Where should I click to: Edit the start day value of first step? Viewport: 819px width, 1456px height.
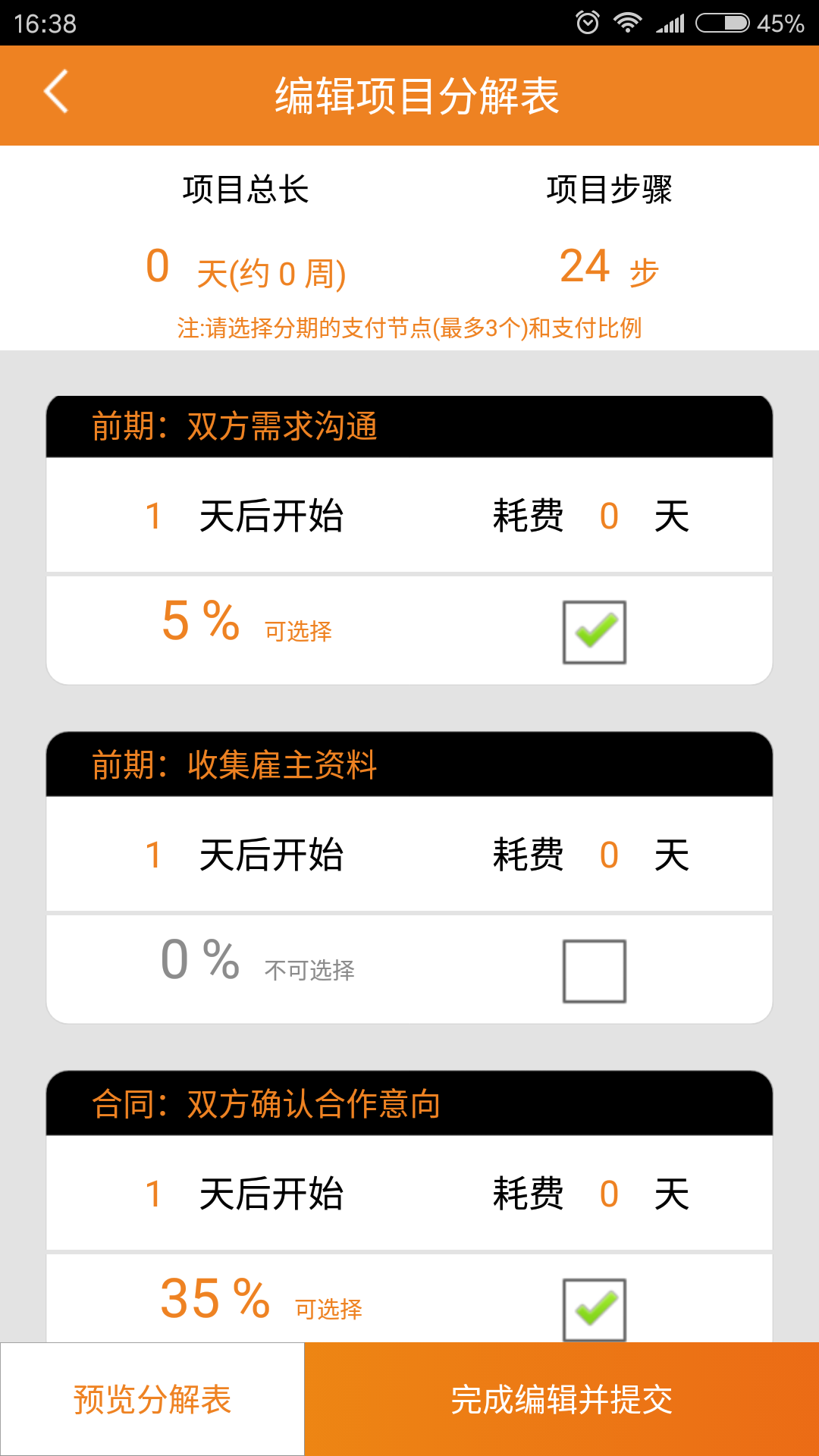tap(154, 514)
